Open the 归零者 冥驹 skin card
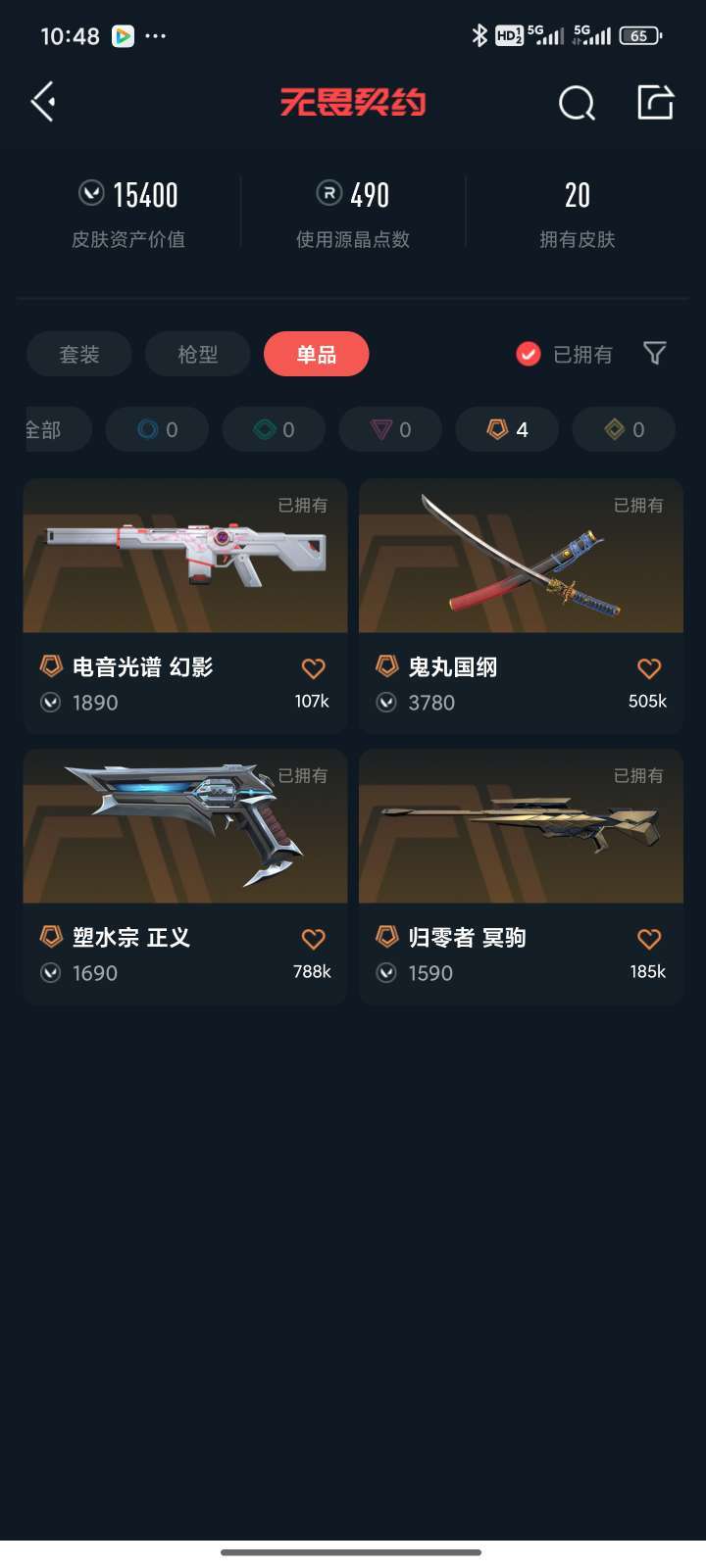706x1568 pixels. 521,877
